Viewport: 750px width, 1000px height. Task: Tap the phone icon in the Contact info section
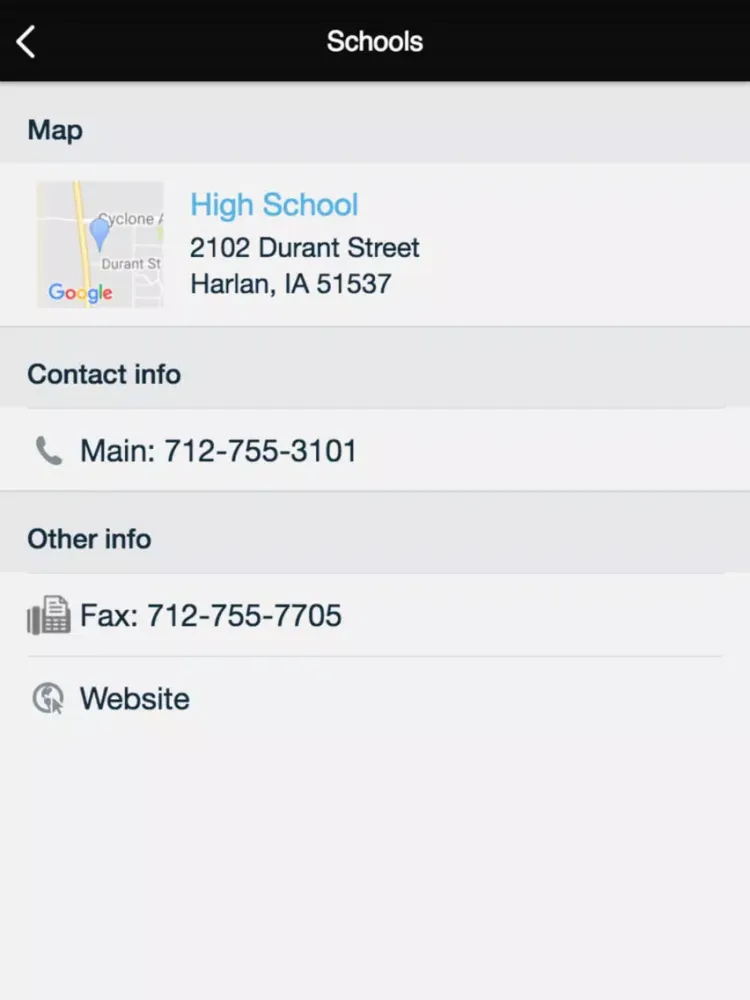point(47,450)
